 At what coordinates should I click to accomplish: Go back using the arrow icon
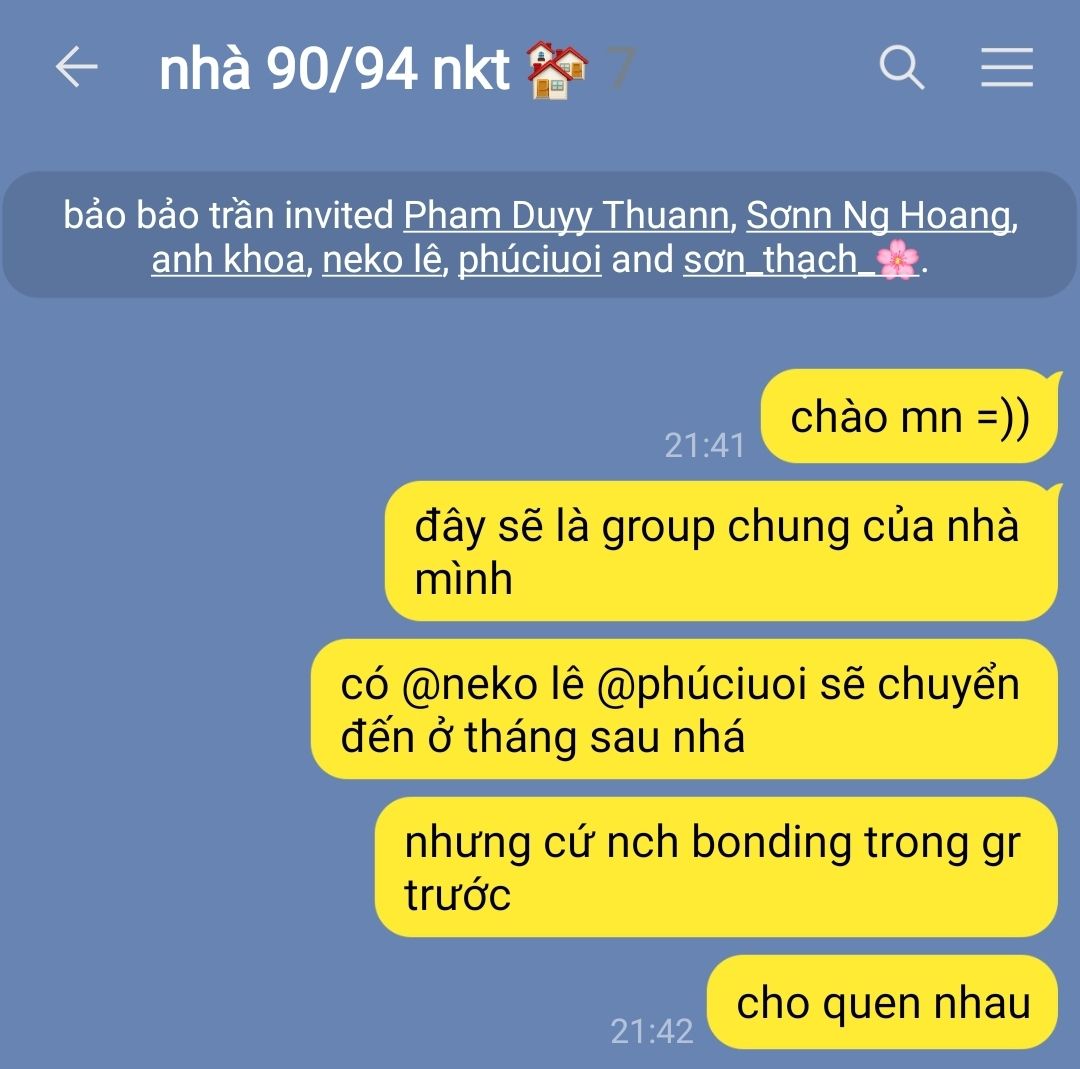pos(76,68)
